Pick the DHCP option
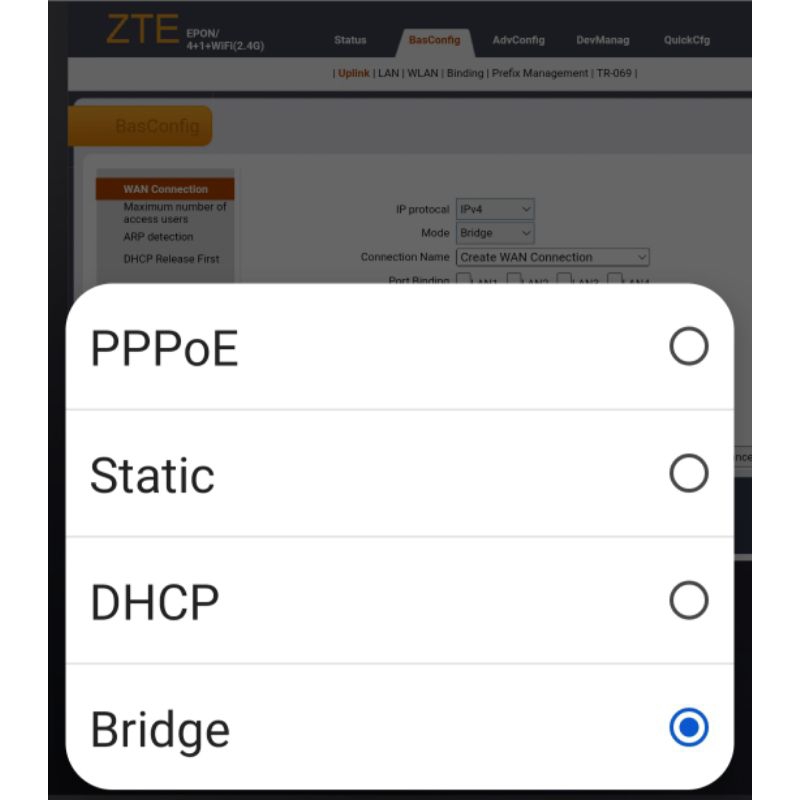 (x=688, y=601)
